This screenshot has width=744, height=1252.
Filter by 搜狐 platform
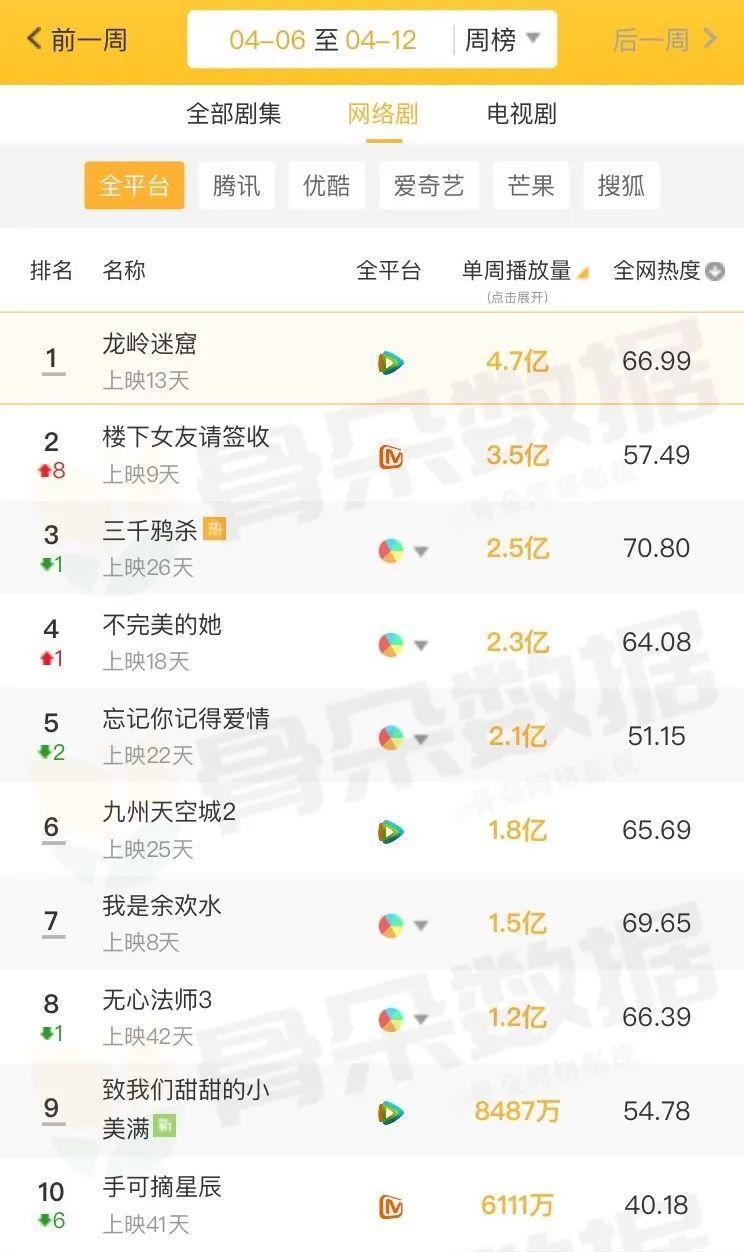tap(621, 186)
